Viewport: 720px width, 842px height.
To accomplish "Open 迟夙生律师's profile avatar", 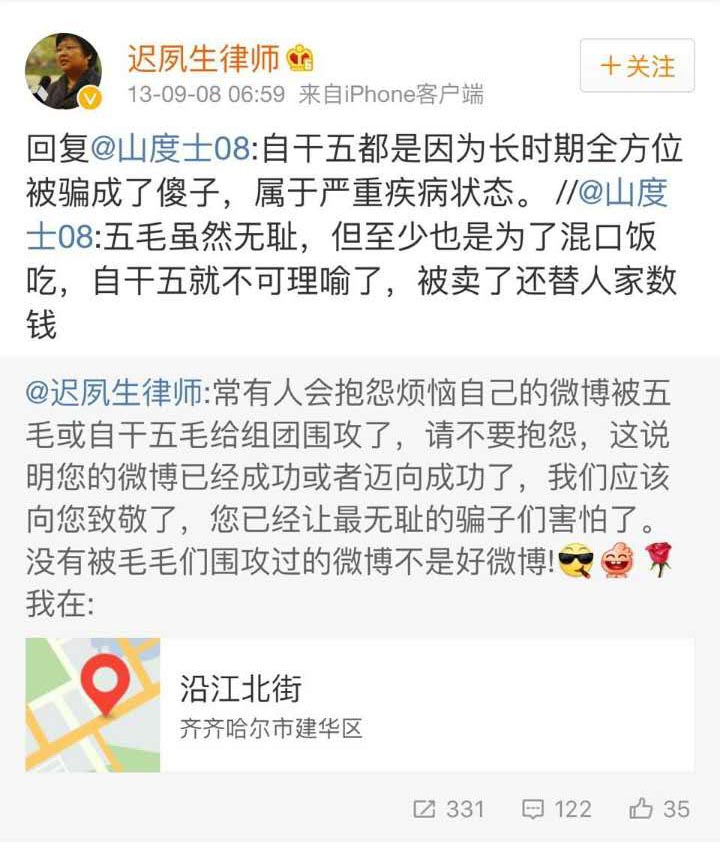I will coord(64,72).
